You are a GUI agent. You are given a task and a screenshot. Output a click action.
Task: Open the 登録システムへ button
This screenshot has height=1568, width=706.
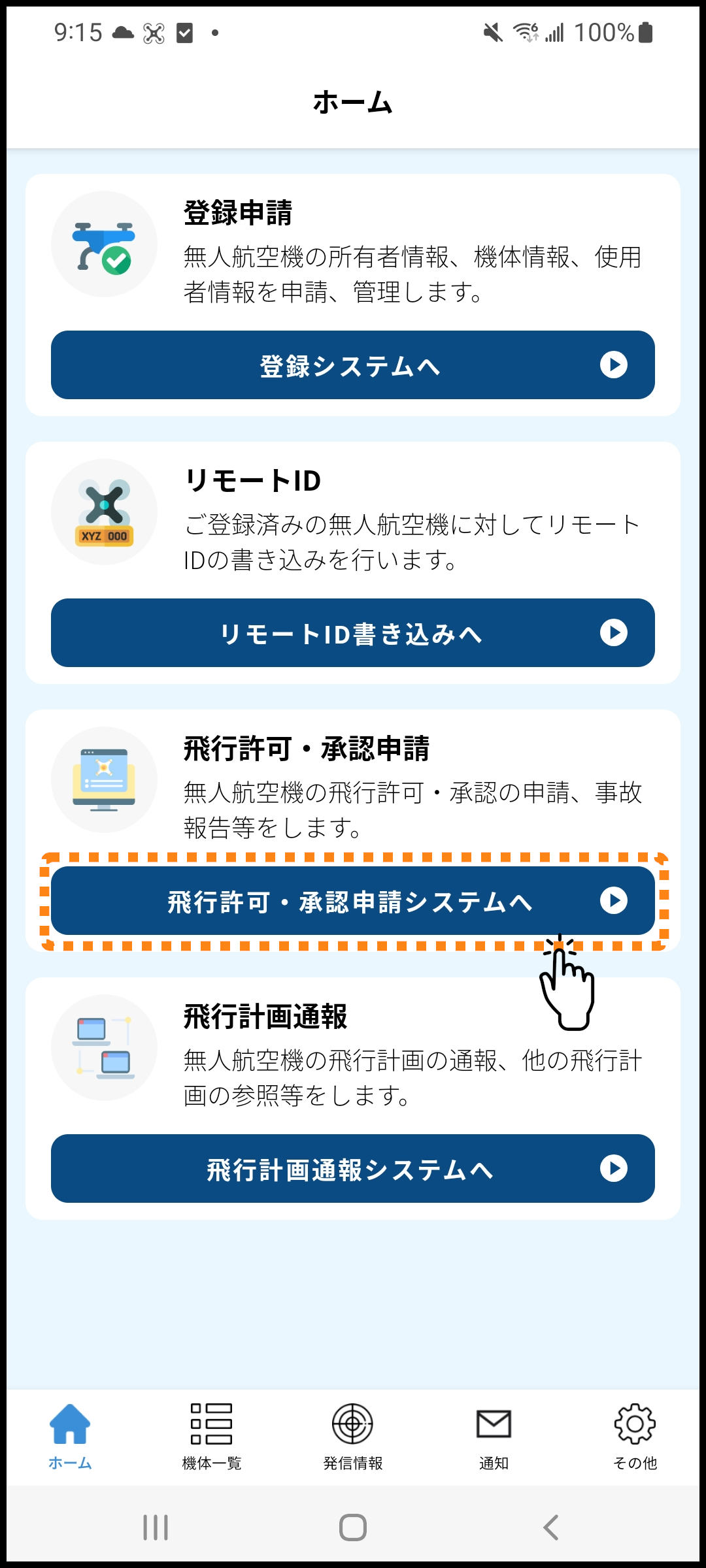[353, 365]
